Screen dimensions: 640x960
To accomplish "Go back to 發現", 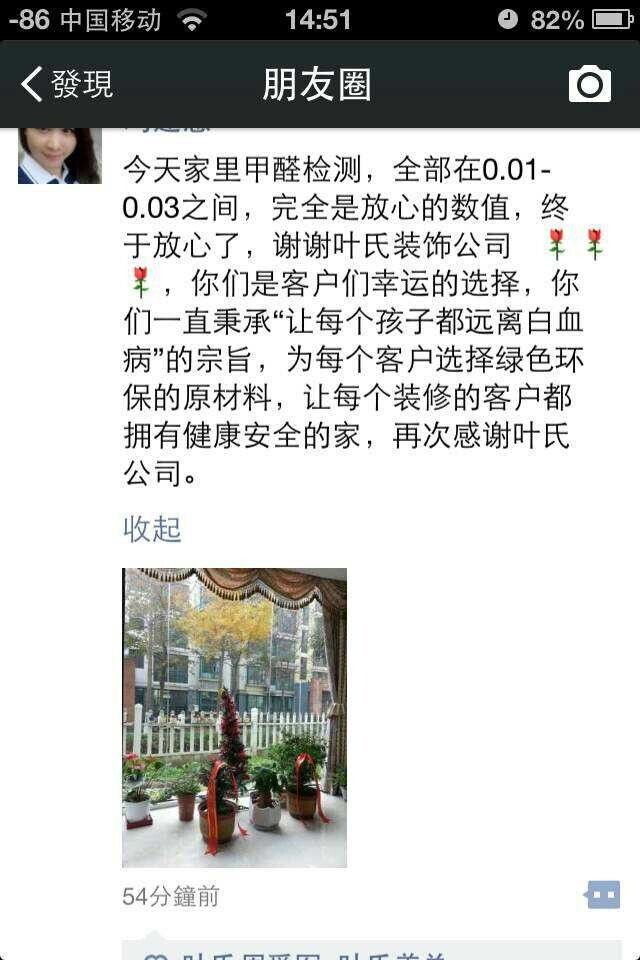I will coord(66,85).
